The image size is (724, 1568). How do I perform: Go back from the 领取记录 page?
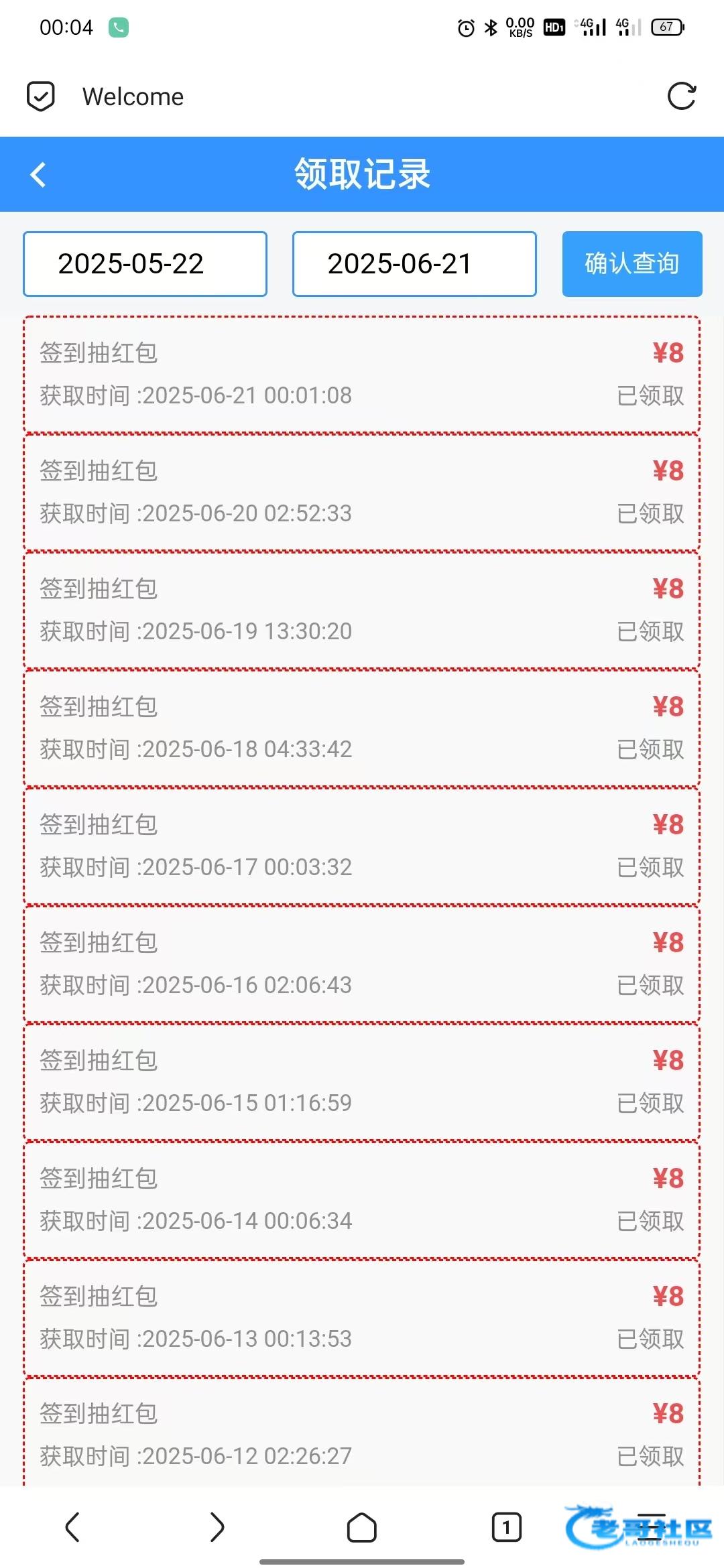coord(38,175)
